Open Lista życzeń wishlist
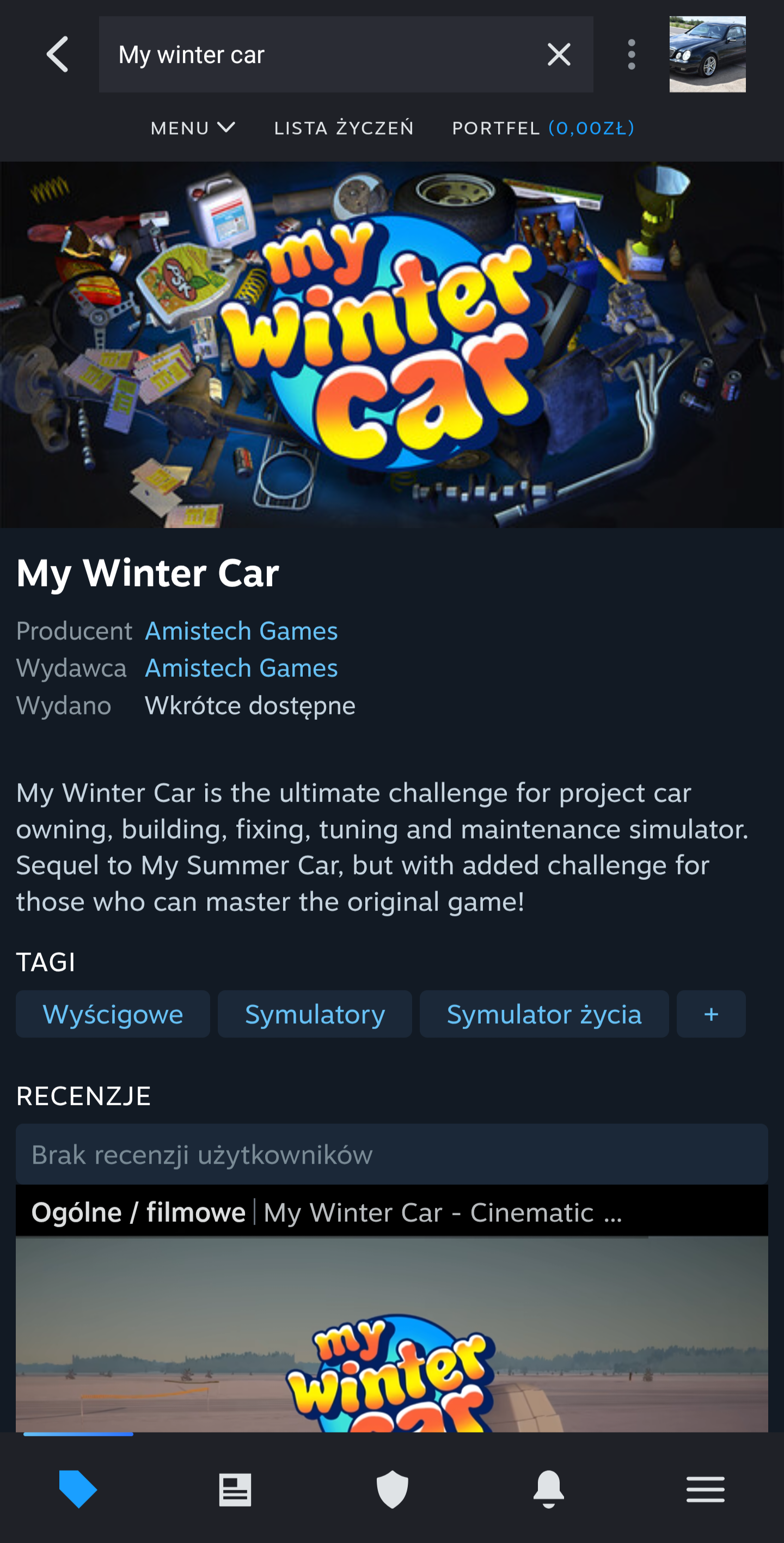This screenshot has height=1543, width=784. [344, 128]
